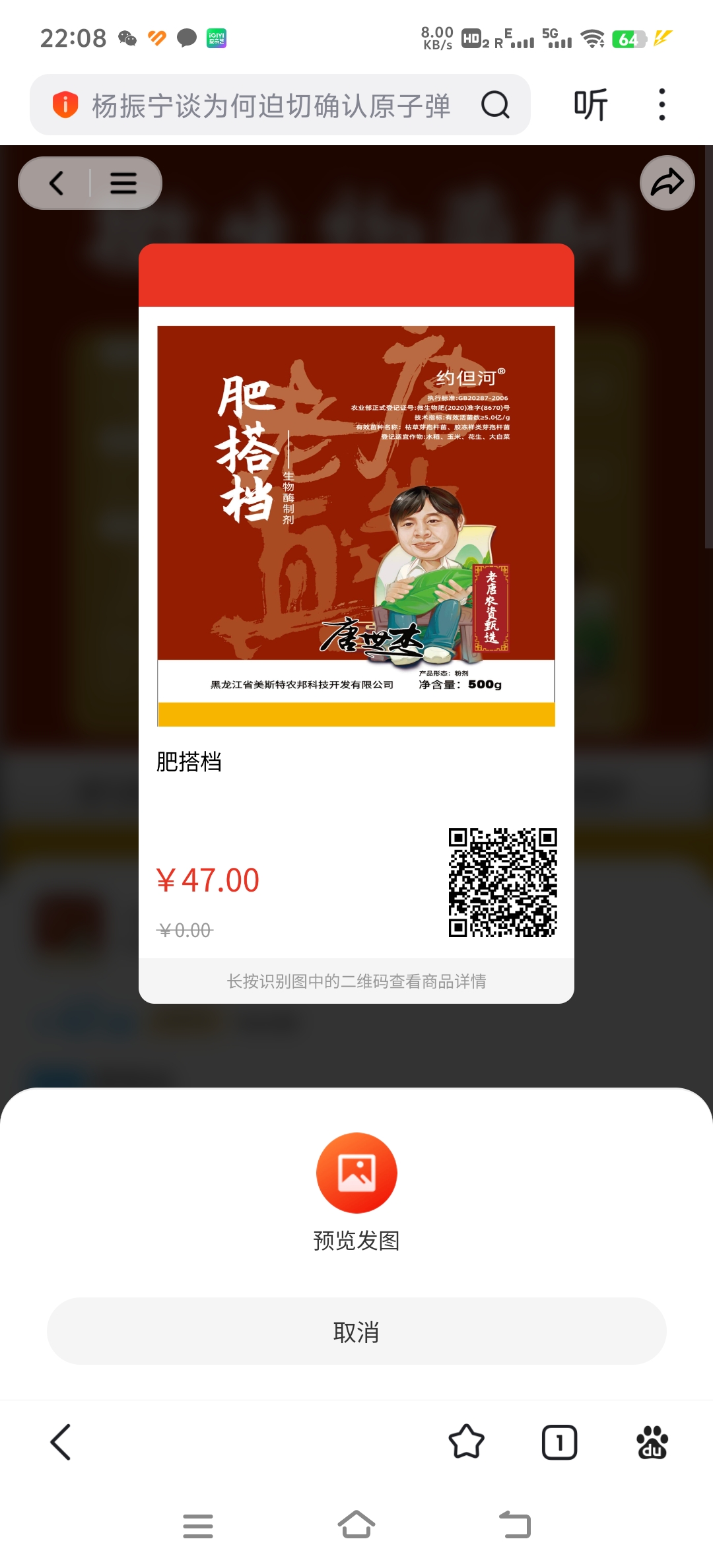This screenshot has width=713, height=1568.
Task: Open the browser overflow menu
Action: point(662,105)
